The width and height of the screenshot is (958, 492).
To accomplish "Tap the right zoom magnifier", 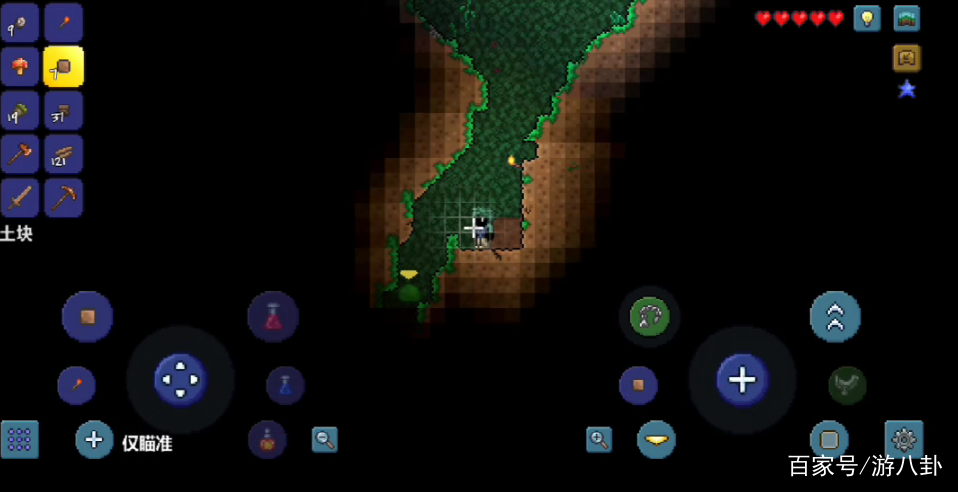I will (x=599, y=439).
